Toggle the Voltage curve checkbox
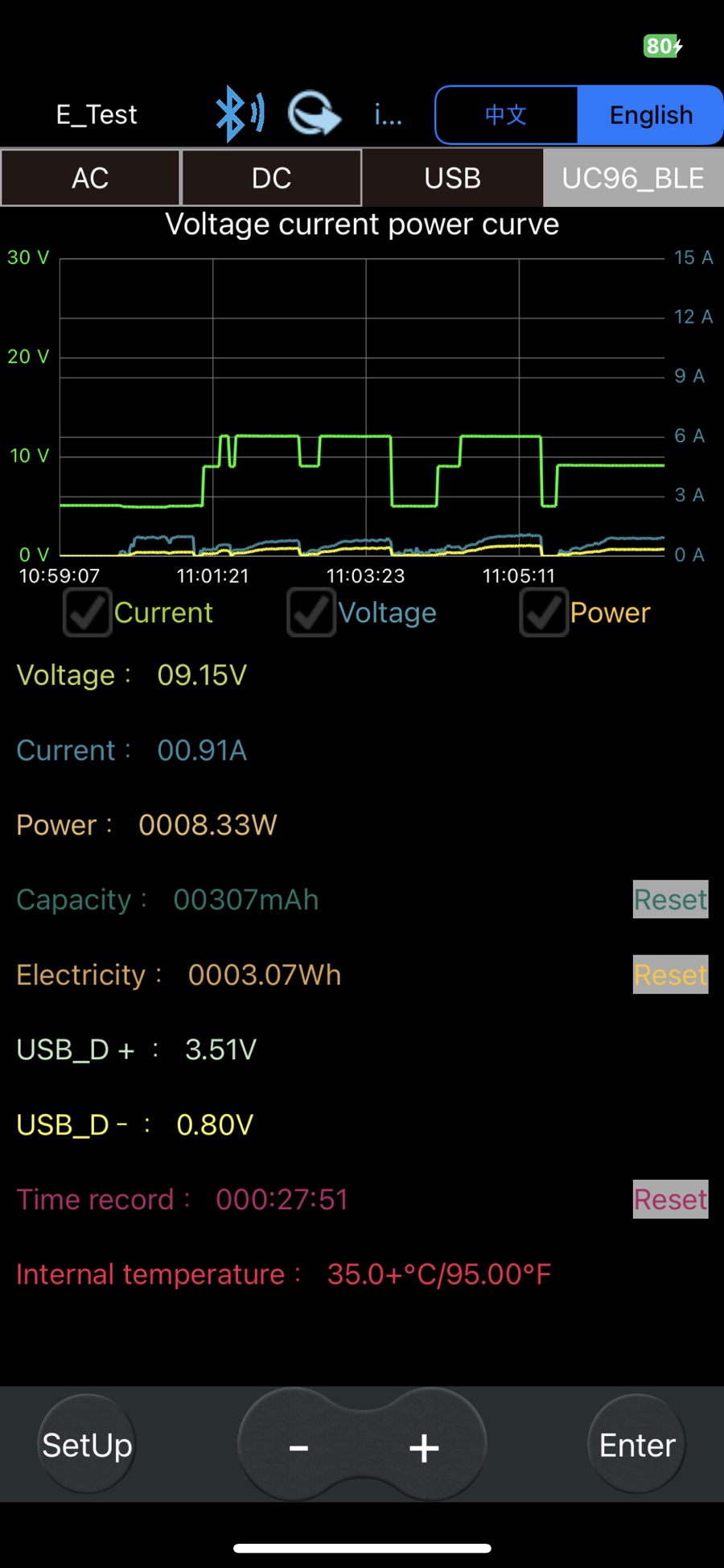 pos(311,613)
